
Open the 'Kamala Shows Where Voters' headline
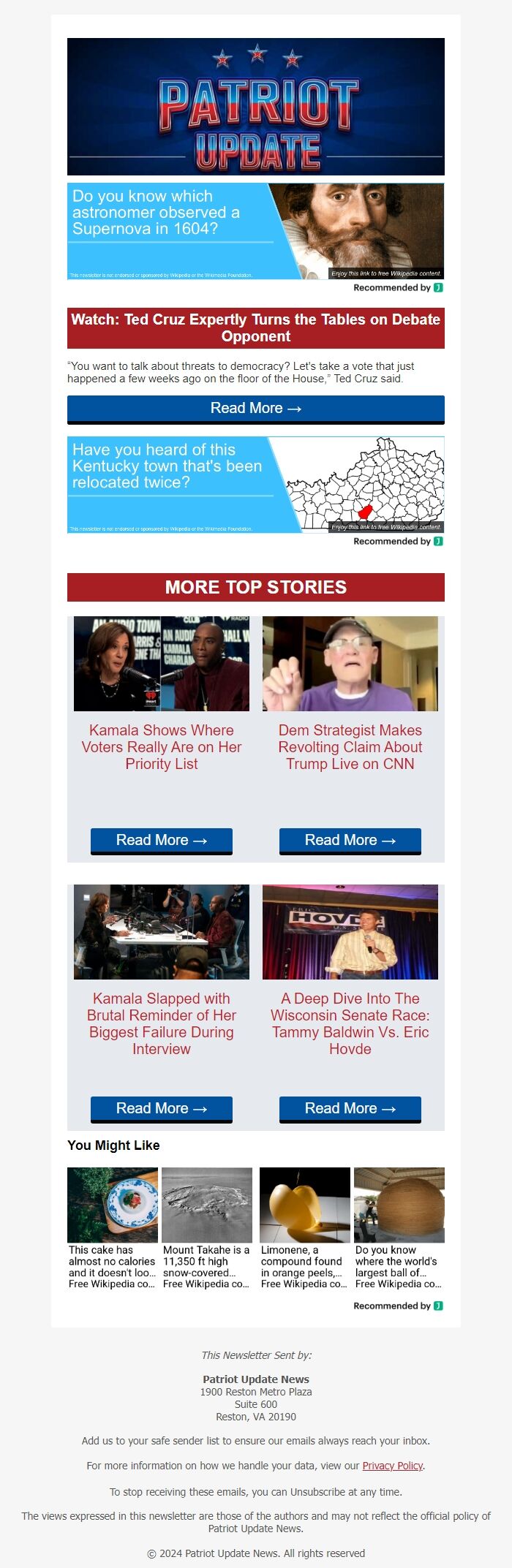[x=162, y=747]
